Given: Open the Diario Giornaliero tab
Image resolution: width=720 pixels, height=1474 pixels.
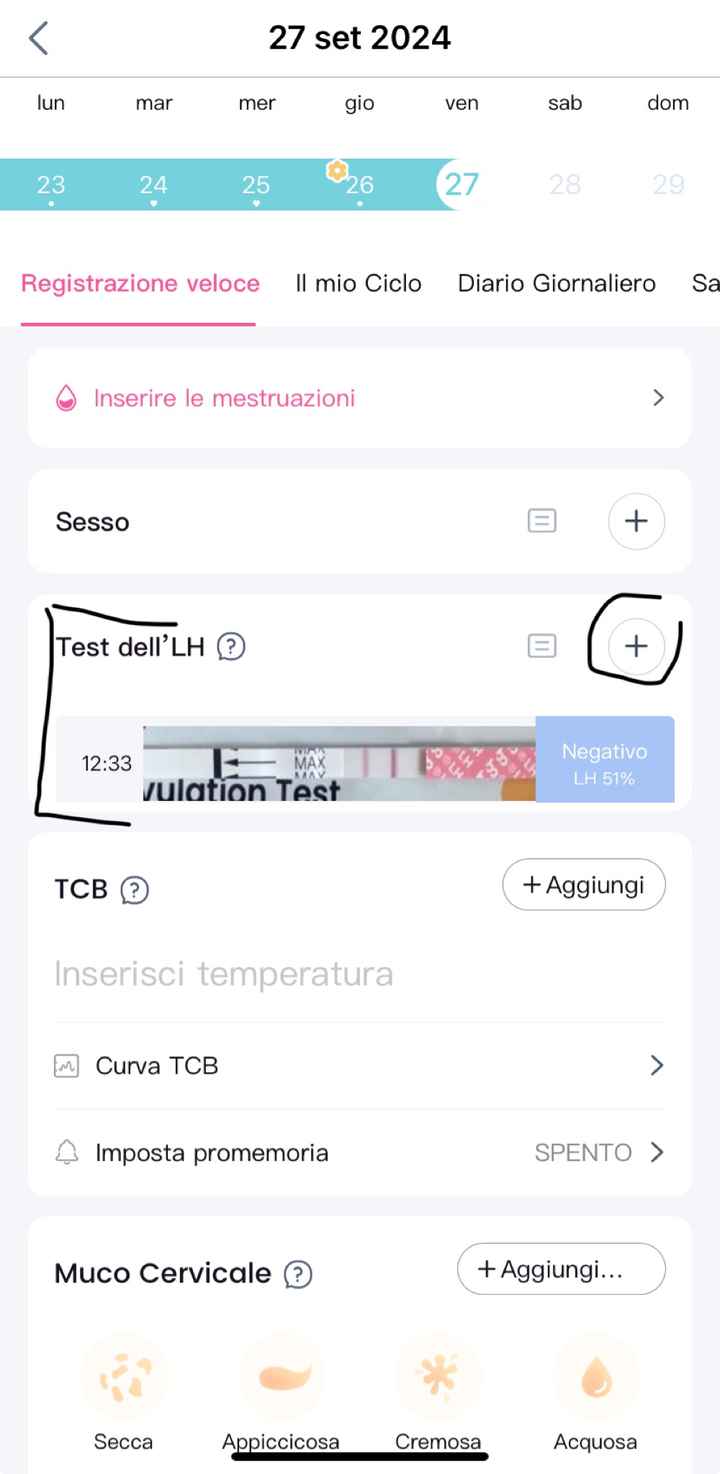Looking at the screenshot, I should 556,283.
